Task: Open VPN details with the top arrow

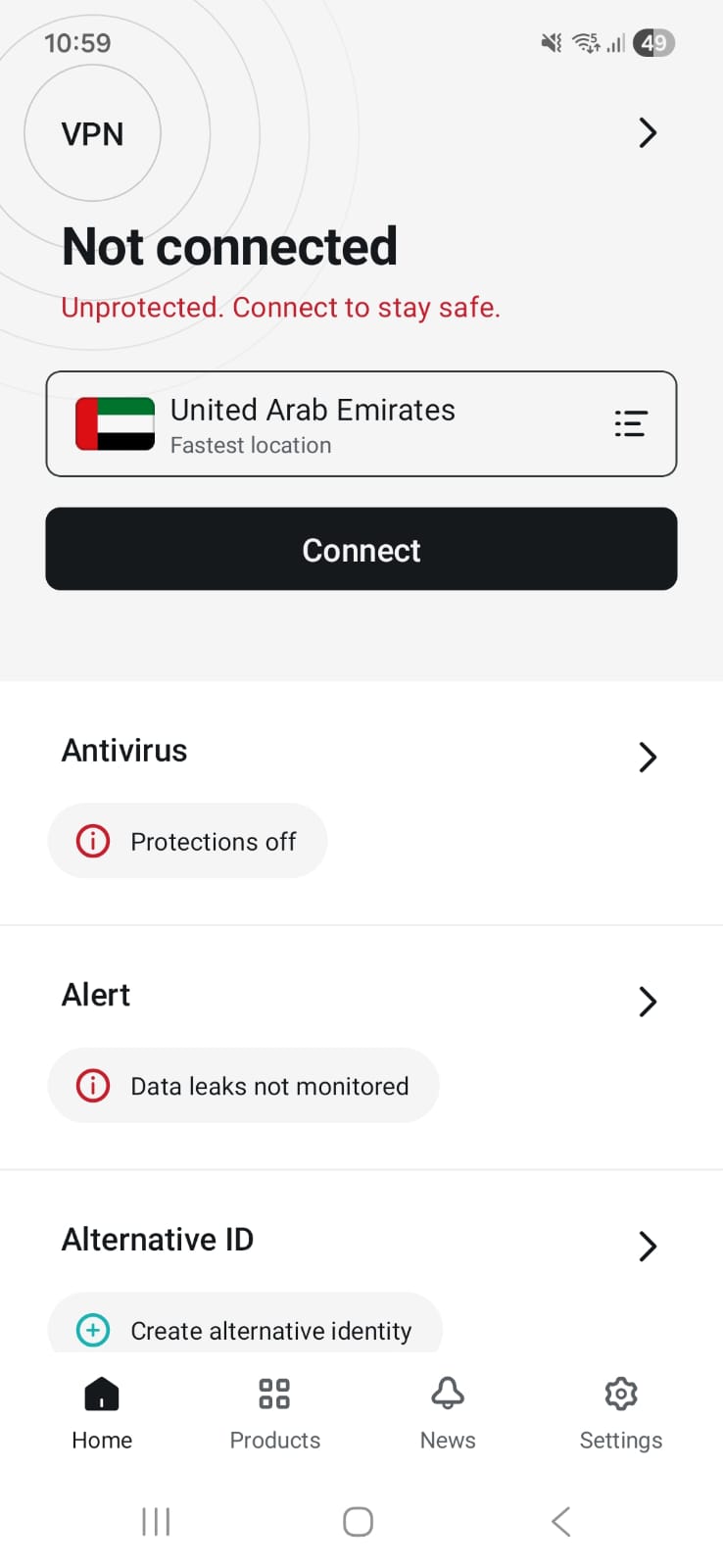Action: click(647, 132)
